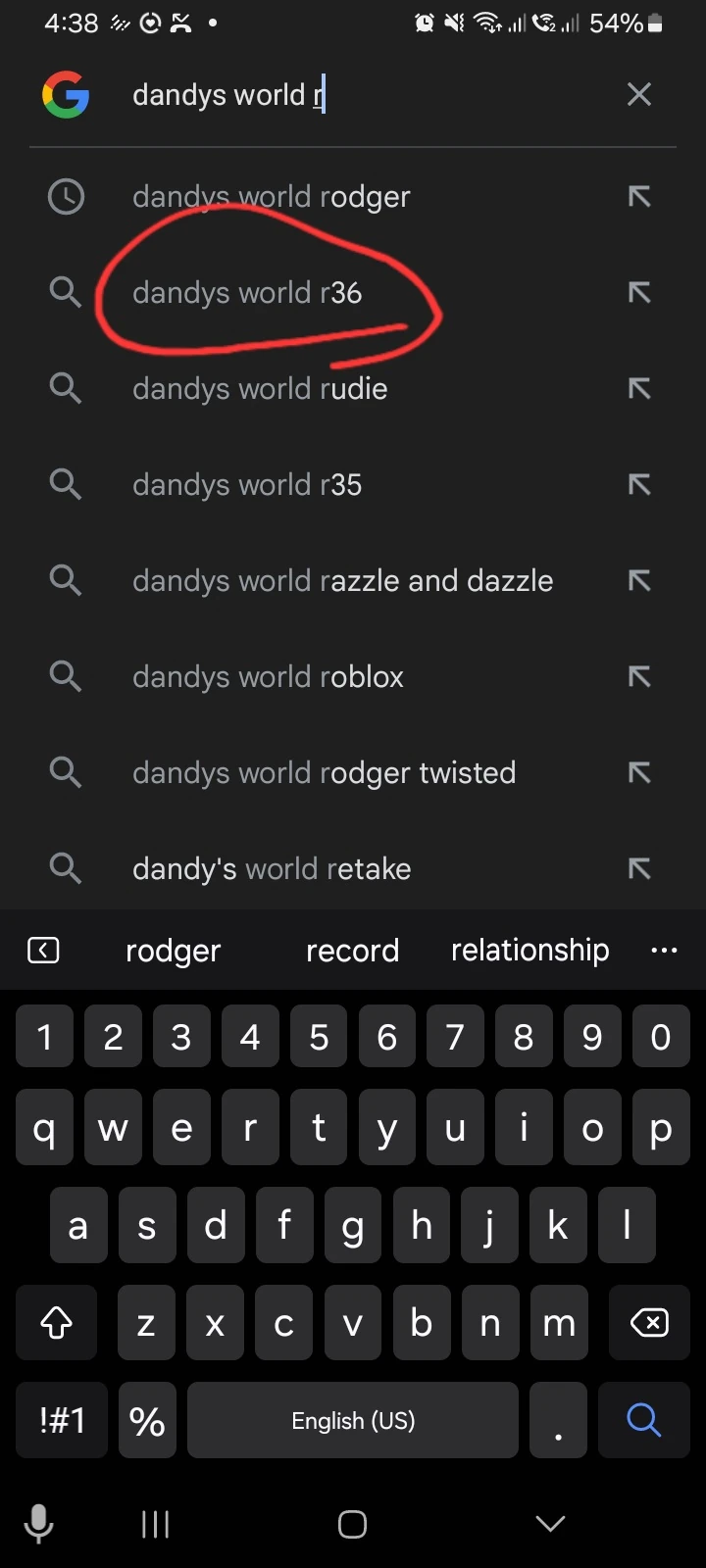This screenshot has height=1568, width=706.
Task: Select the "dandys world rodger" history suggestion
Action: [x=272, y=197]
